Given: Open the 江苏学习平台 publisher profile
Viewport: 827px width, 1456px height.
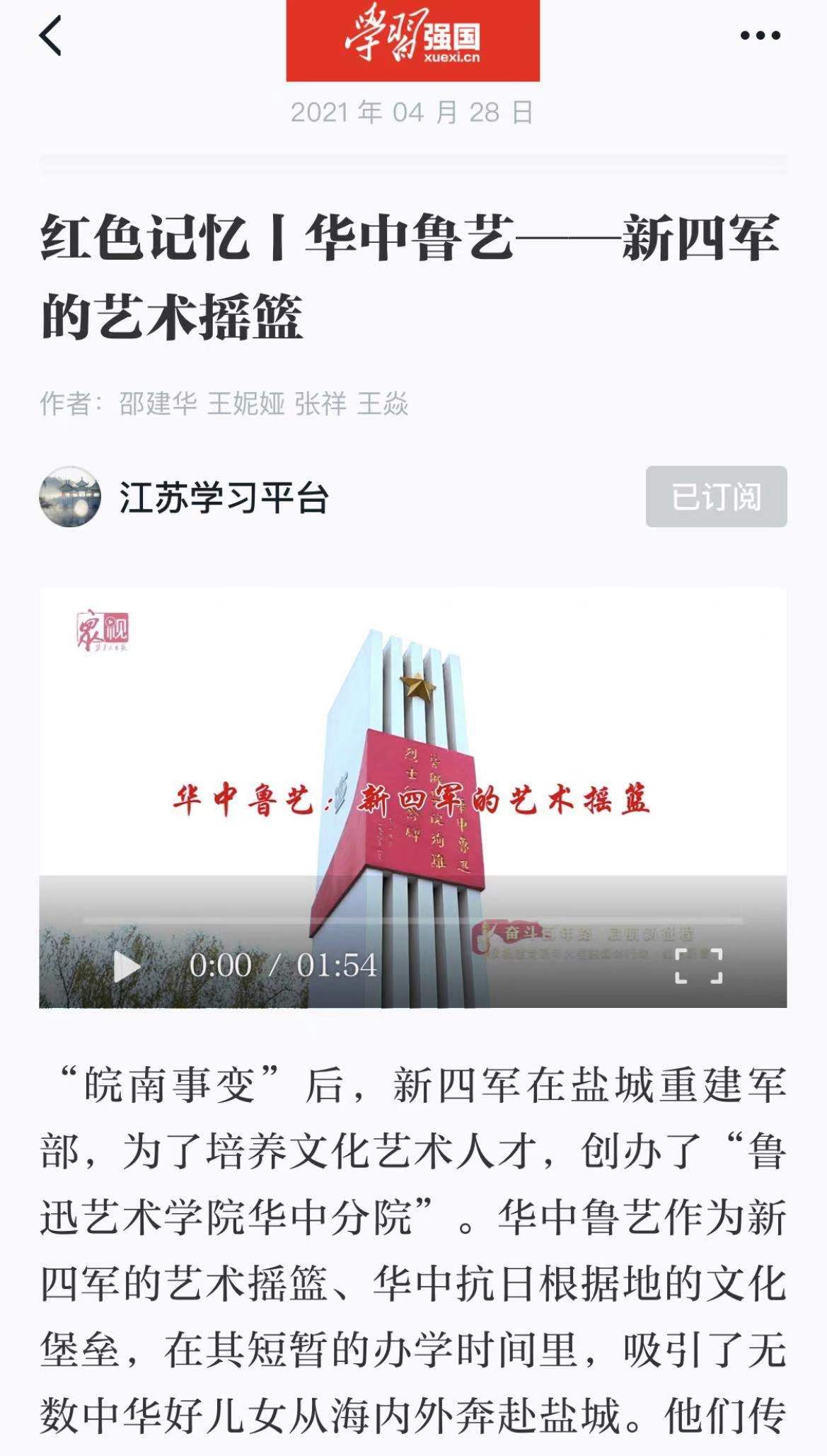Looking at the screenshot, I should coord(223,498).
